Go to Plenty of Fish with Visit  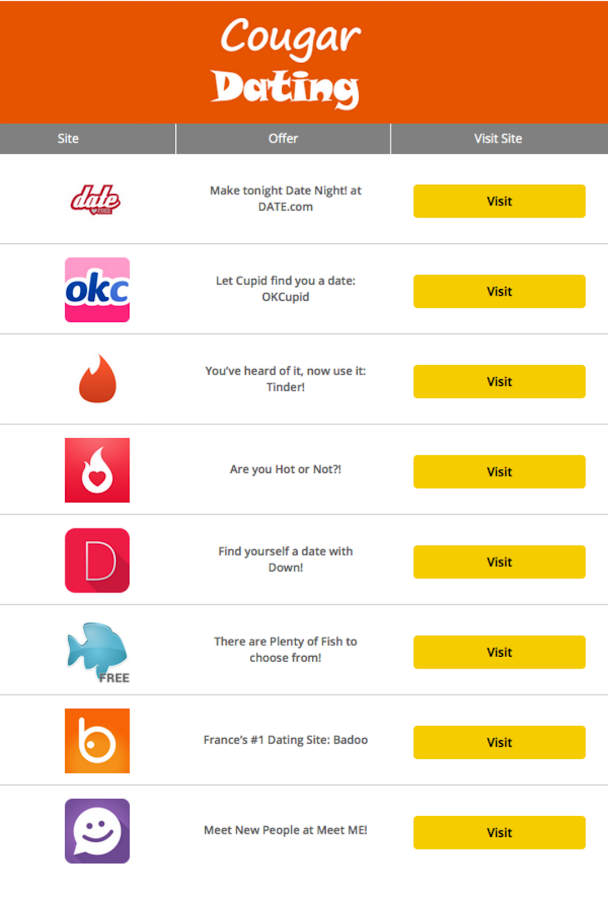tap(499, 651)
